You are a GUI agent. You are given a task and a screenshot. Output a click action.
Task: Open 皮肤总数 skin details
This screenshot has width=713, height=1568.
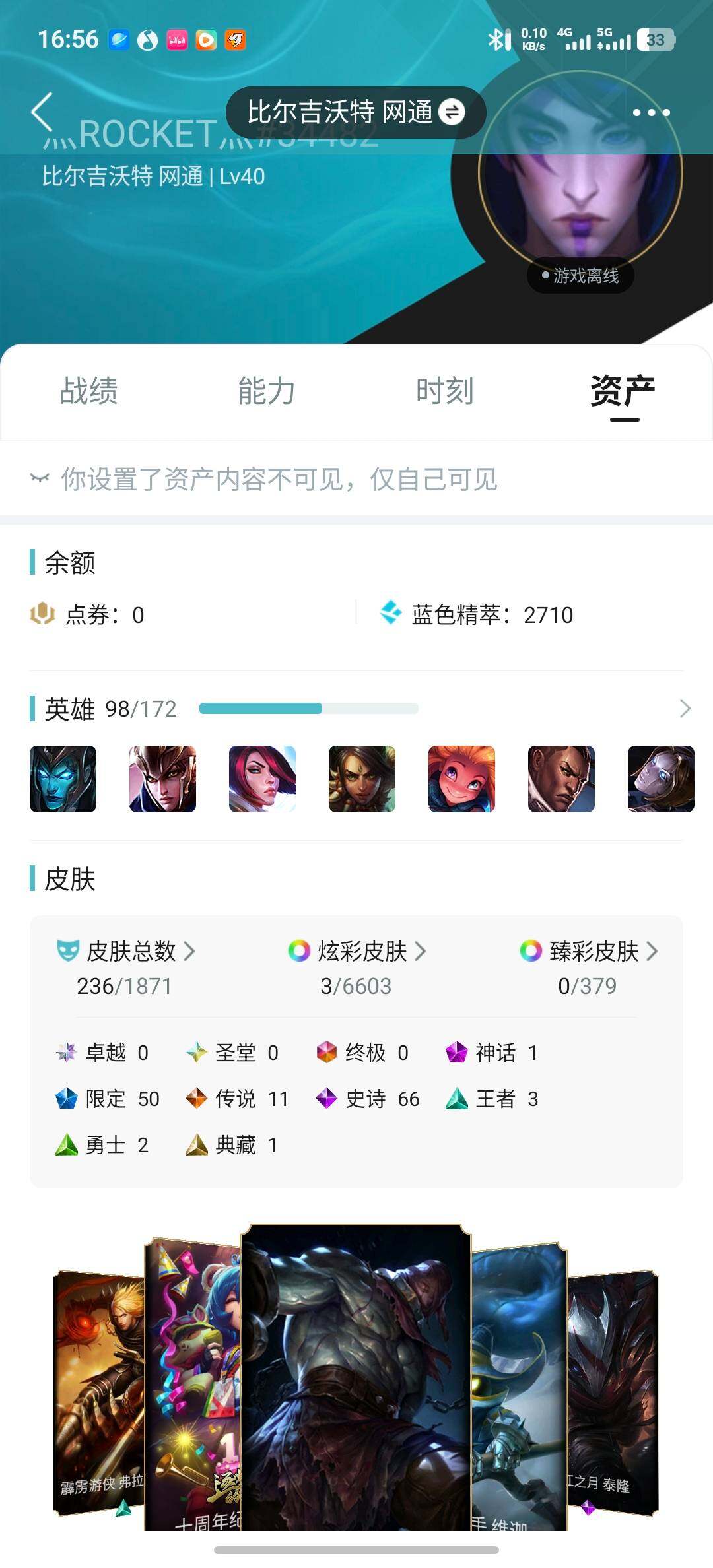[x=125, y=952]
